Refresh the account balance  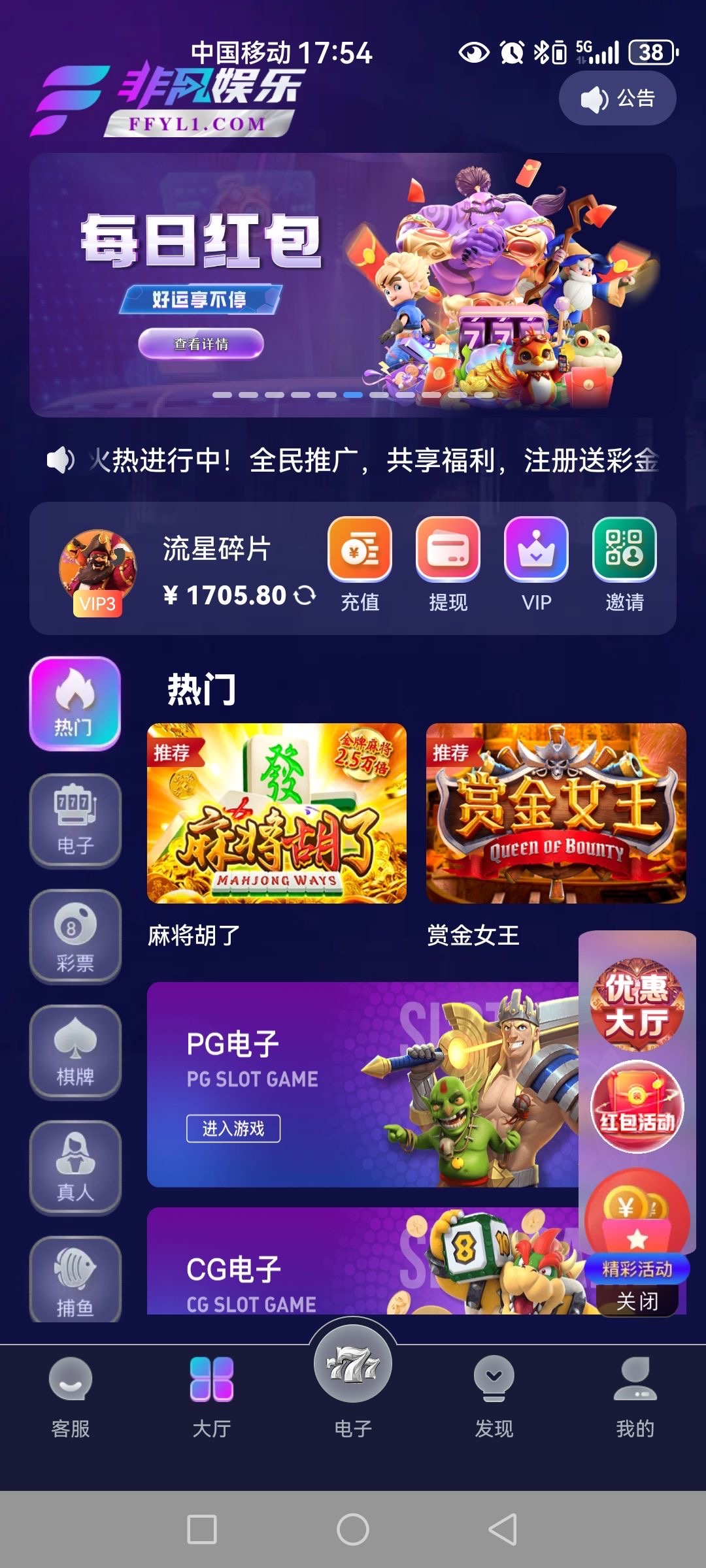[305, 595]
